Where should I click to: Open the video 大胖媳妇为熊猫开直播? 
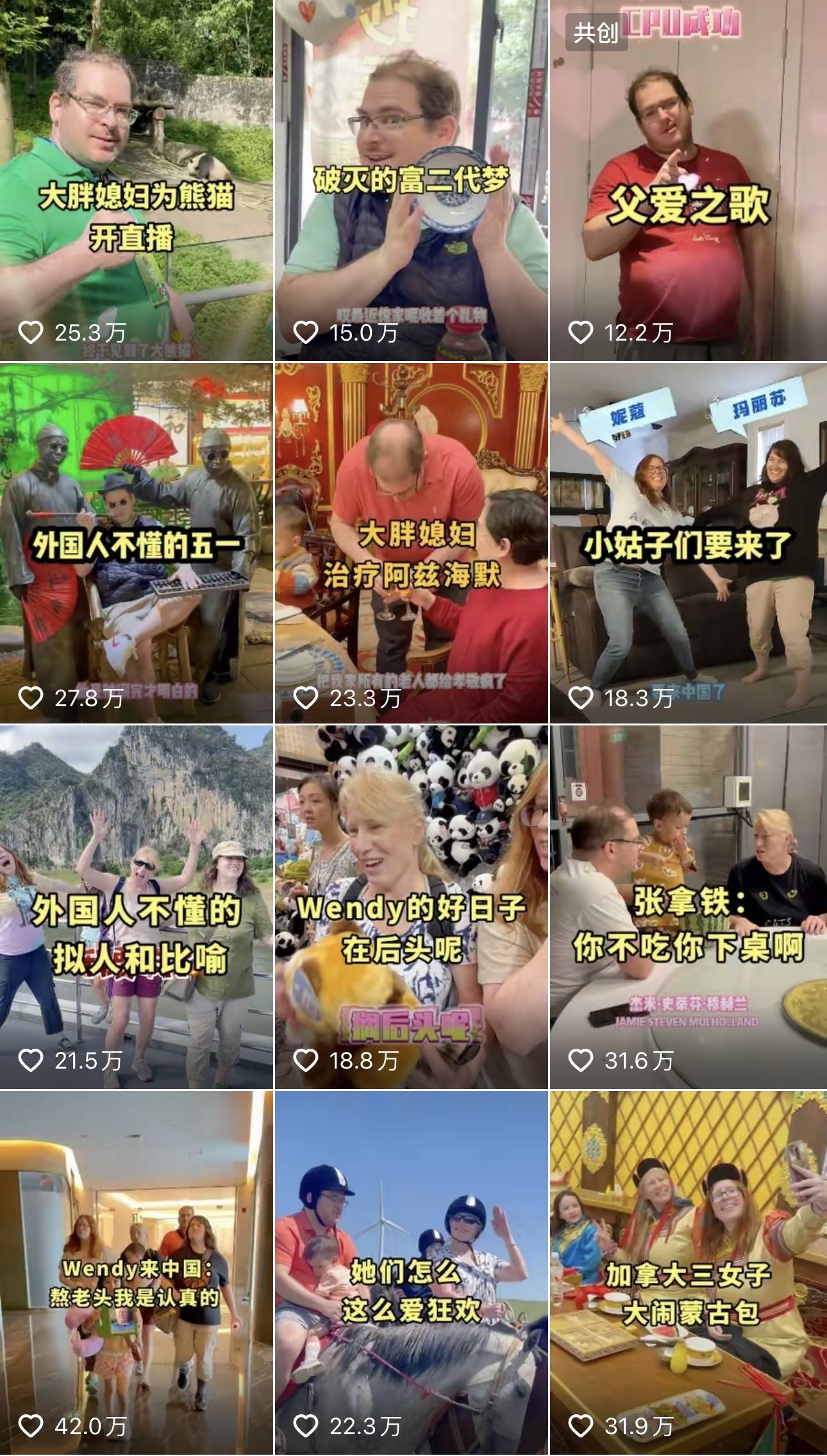pos(136,180)
